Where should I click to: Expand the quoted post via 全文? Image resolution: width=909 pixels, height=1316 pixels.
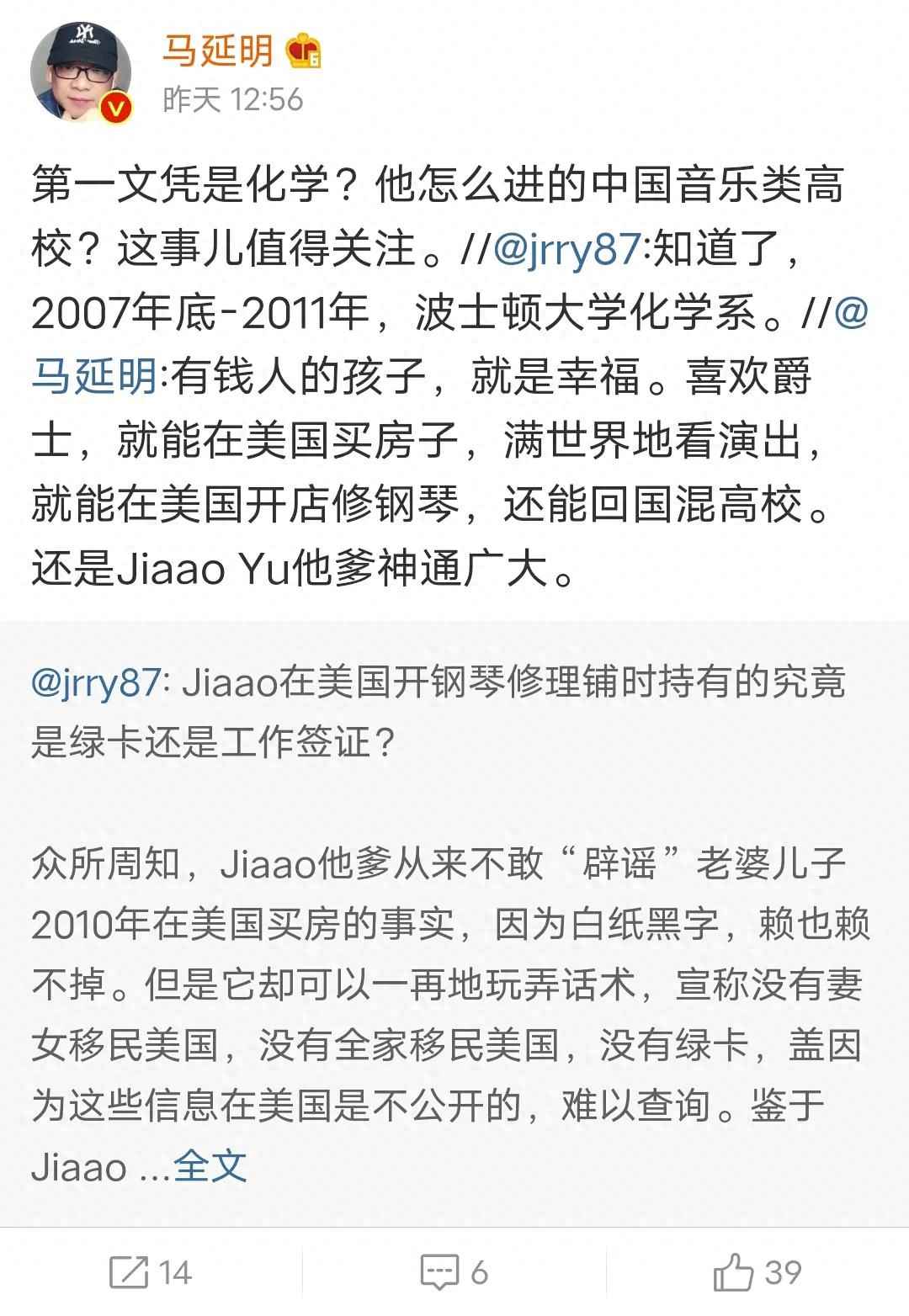point(210,1166)
